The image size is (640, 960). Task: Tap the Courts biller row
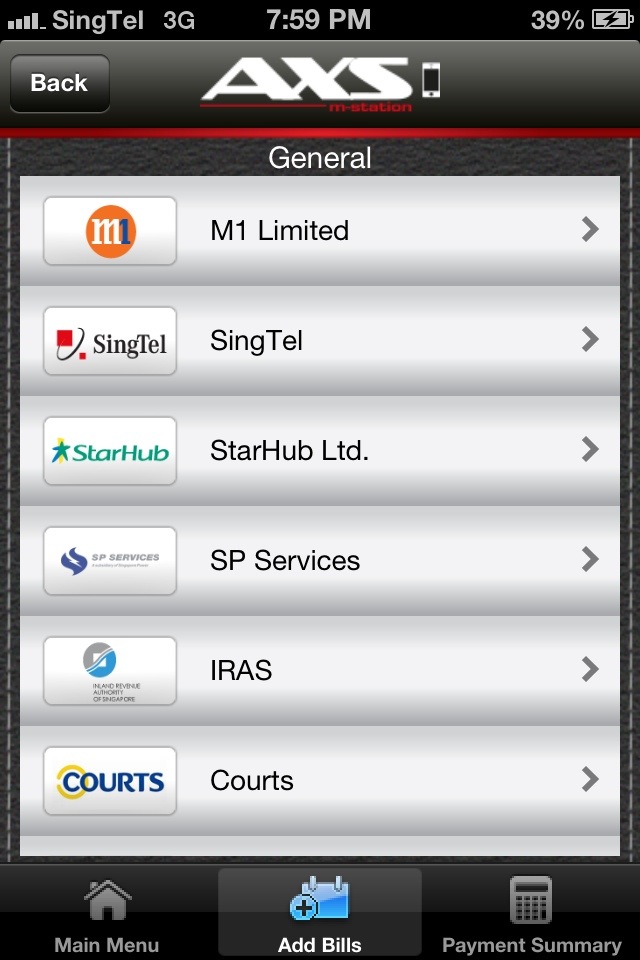320,781
